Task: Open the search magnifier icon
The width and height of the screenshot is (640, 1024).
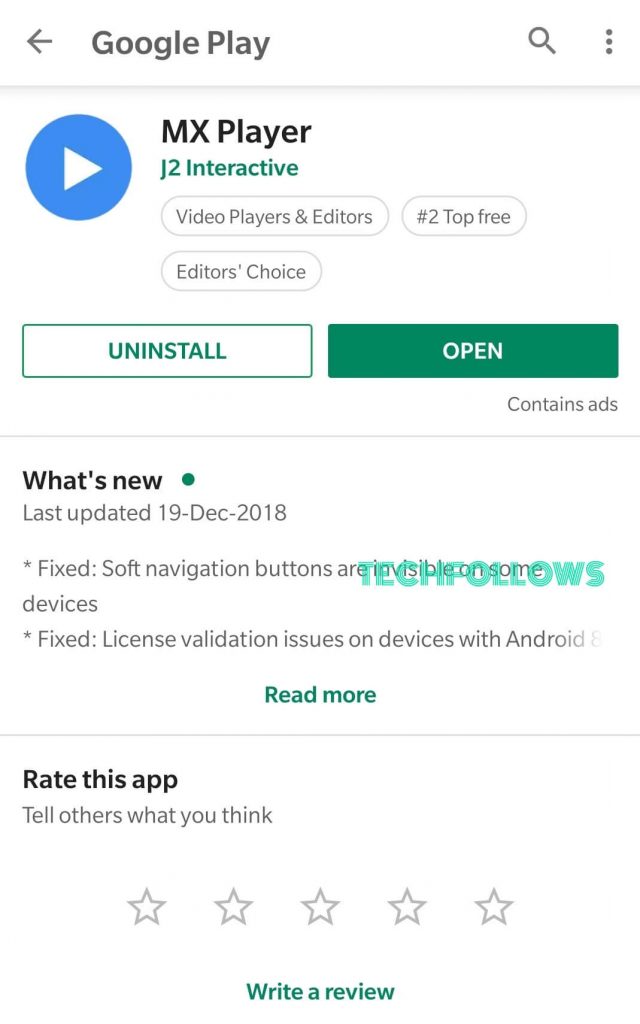Action: [x=542, y=42]
